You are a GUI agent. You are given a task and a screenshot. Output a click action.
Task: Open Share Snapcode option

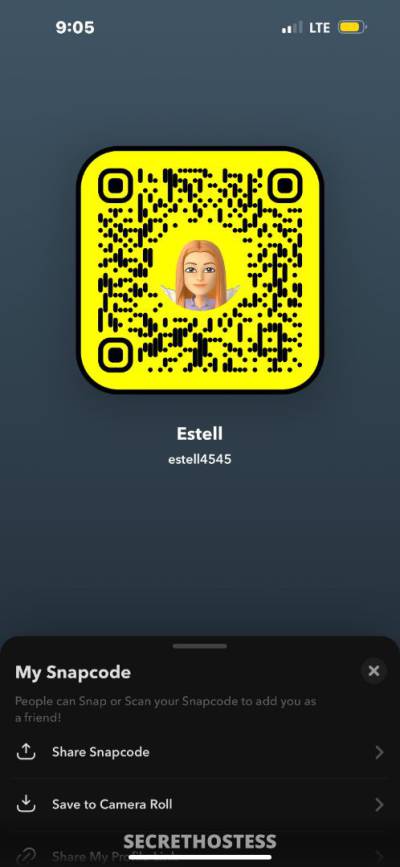(200, 752)
